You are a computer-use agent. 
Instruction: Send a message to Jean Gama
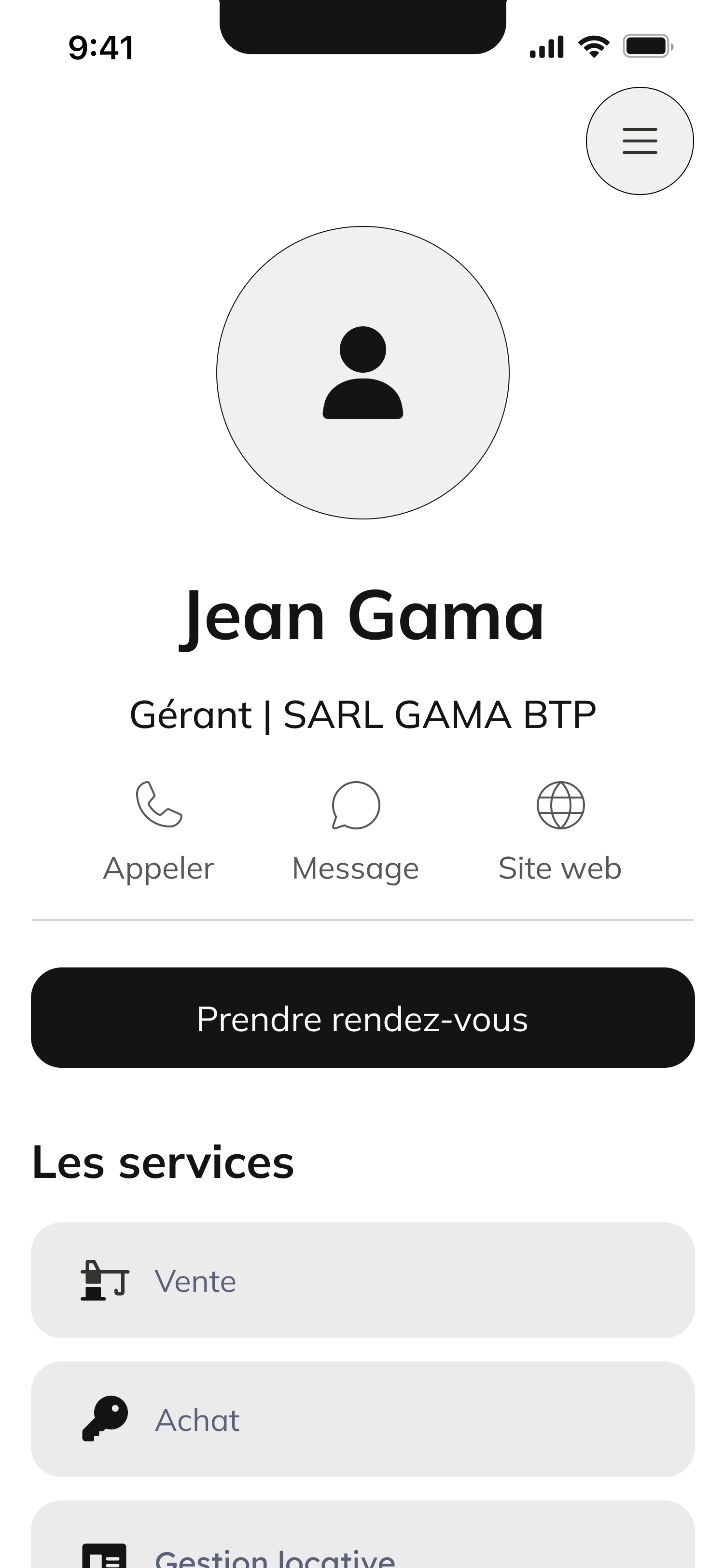(356, 831)
